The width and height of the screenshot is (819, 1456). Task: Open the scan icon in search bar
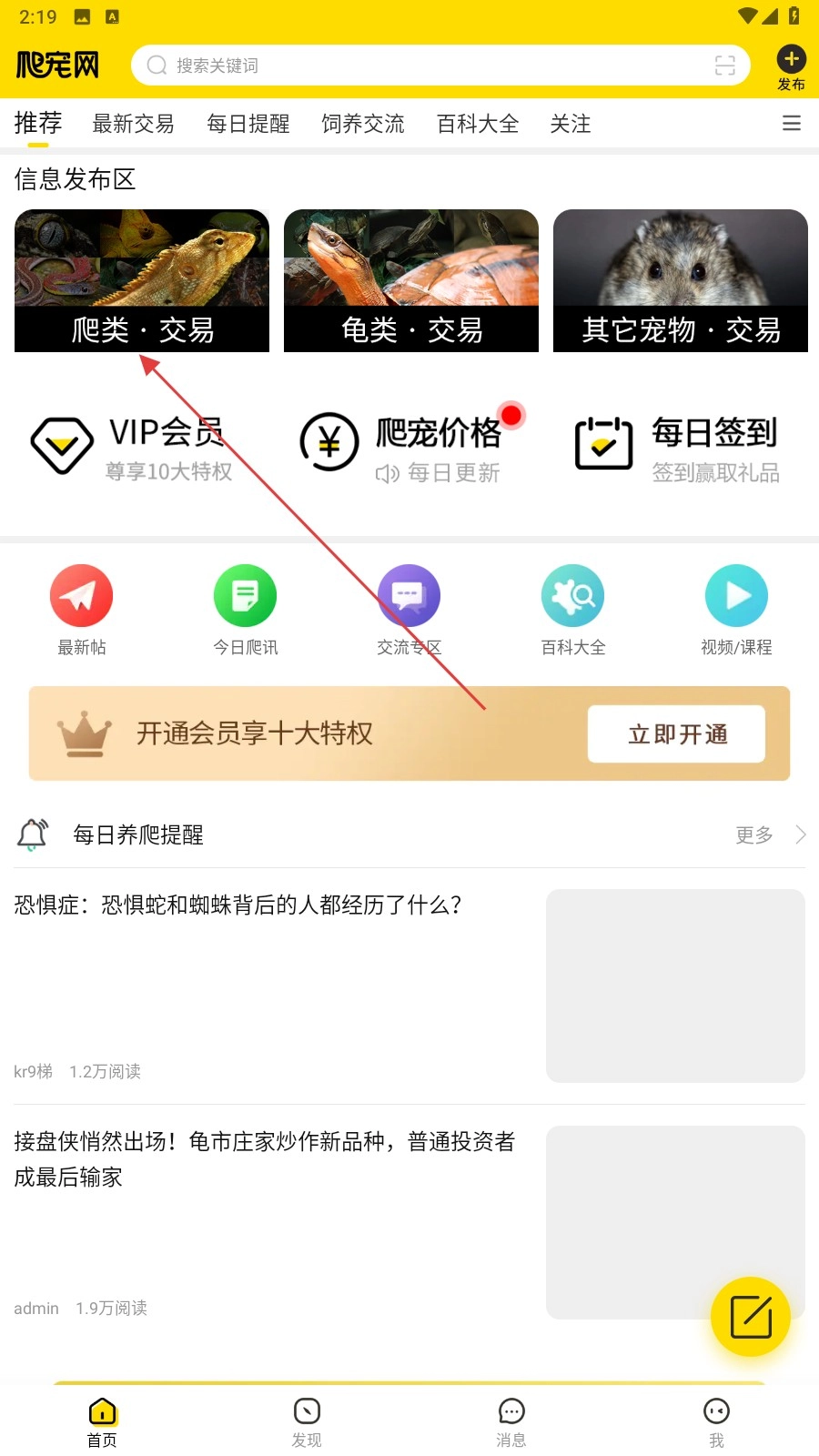point(724,66)
